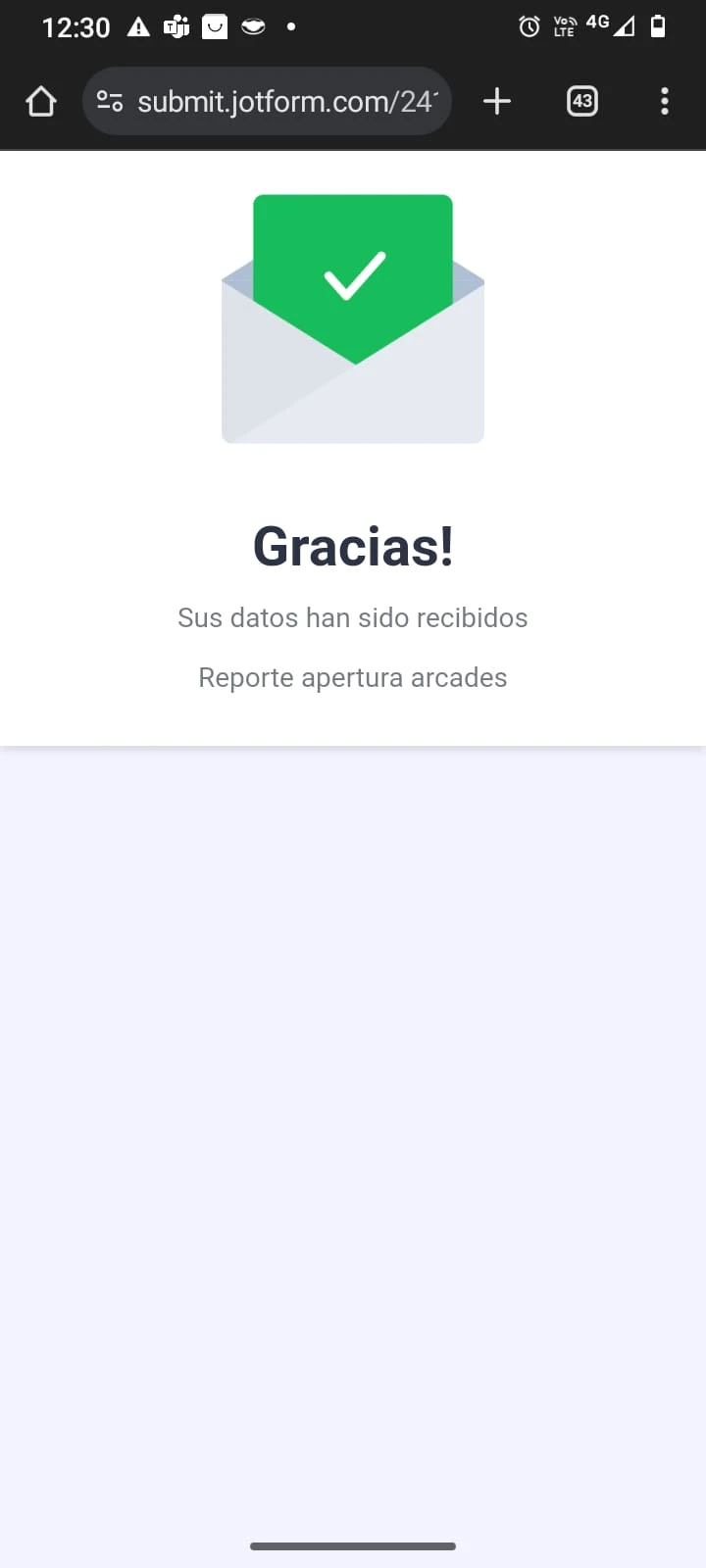Screen dimensions: 706x1568
Task: Tap the Reporte apertura arcades link text
Action: [x=353, y=677]
